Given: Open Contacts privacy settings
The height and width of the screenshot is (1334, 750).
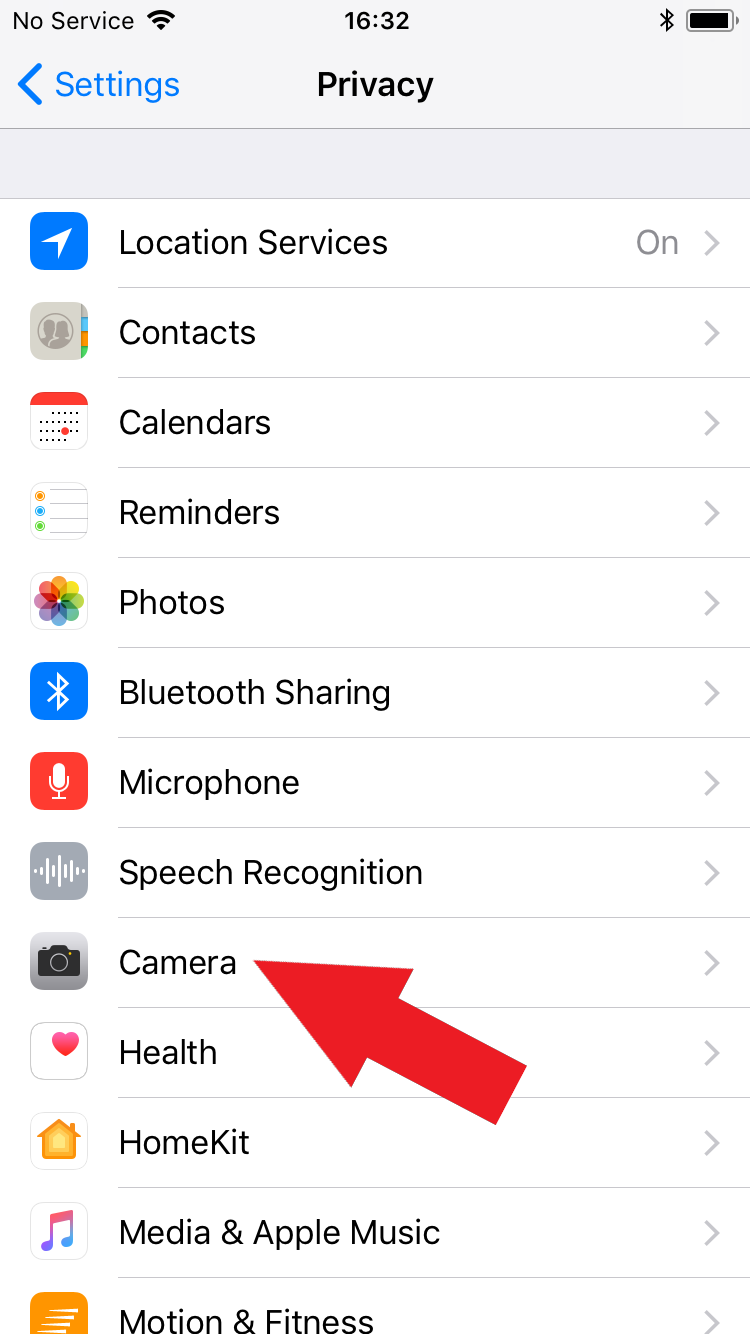Looking at the screenshot, I should (375, 333).
